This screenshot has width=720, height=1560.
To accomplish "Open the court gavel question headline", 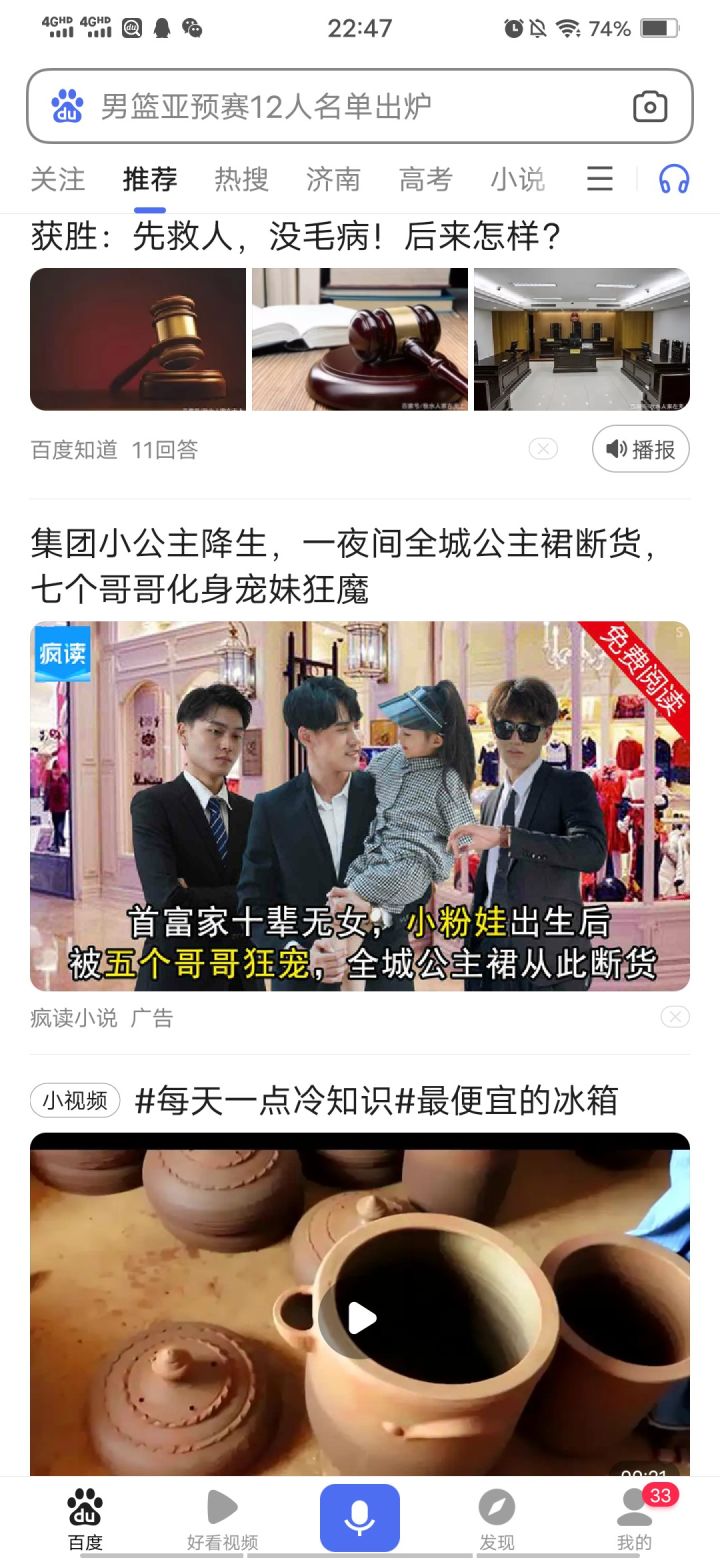I will point(296,237).
